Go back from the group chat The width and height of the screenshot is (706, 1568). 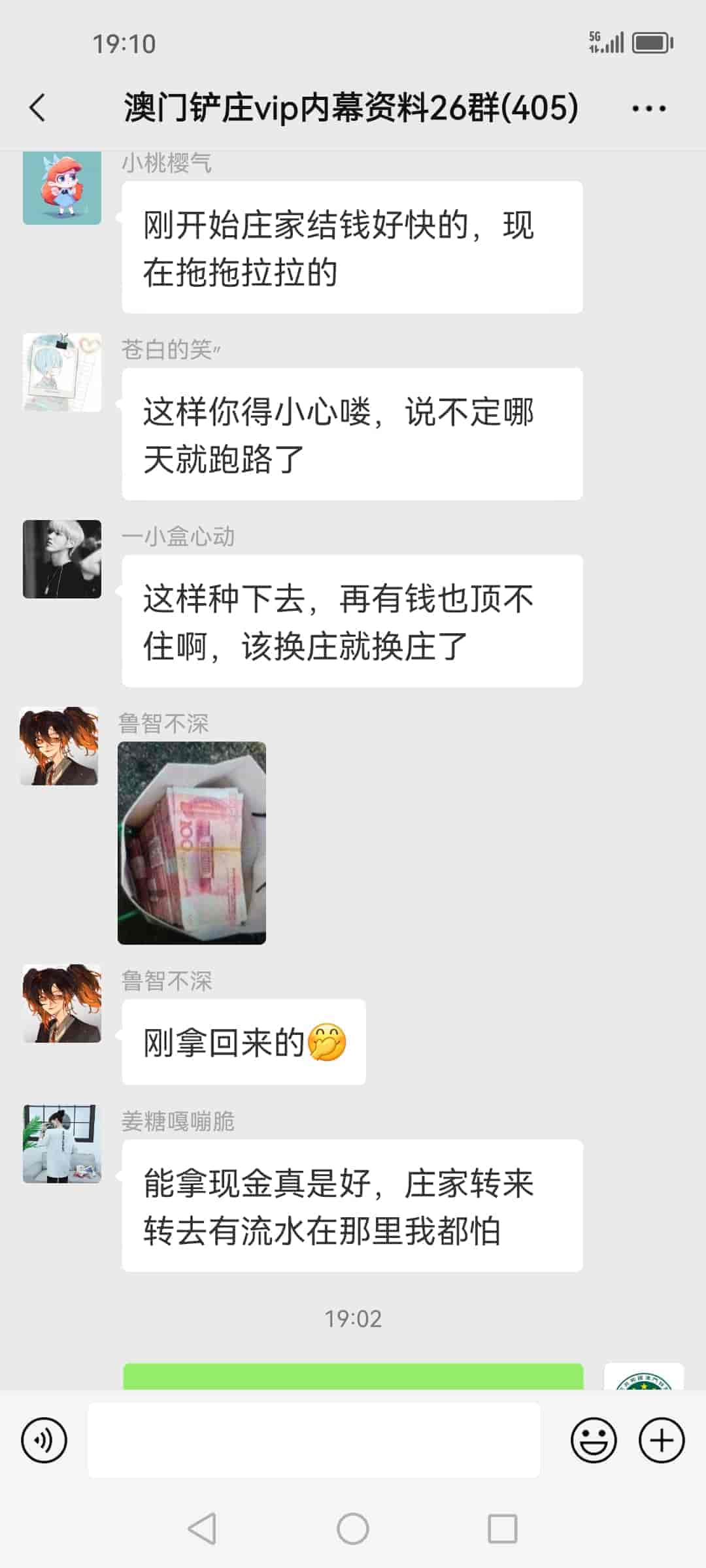38,108
